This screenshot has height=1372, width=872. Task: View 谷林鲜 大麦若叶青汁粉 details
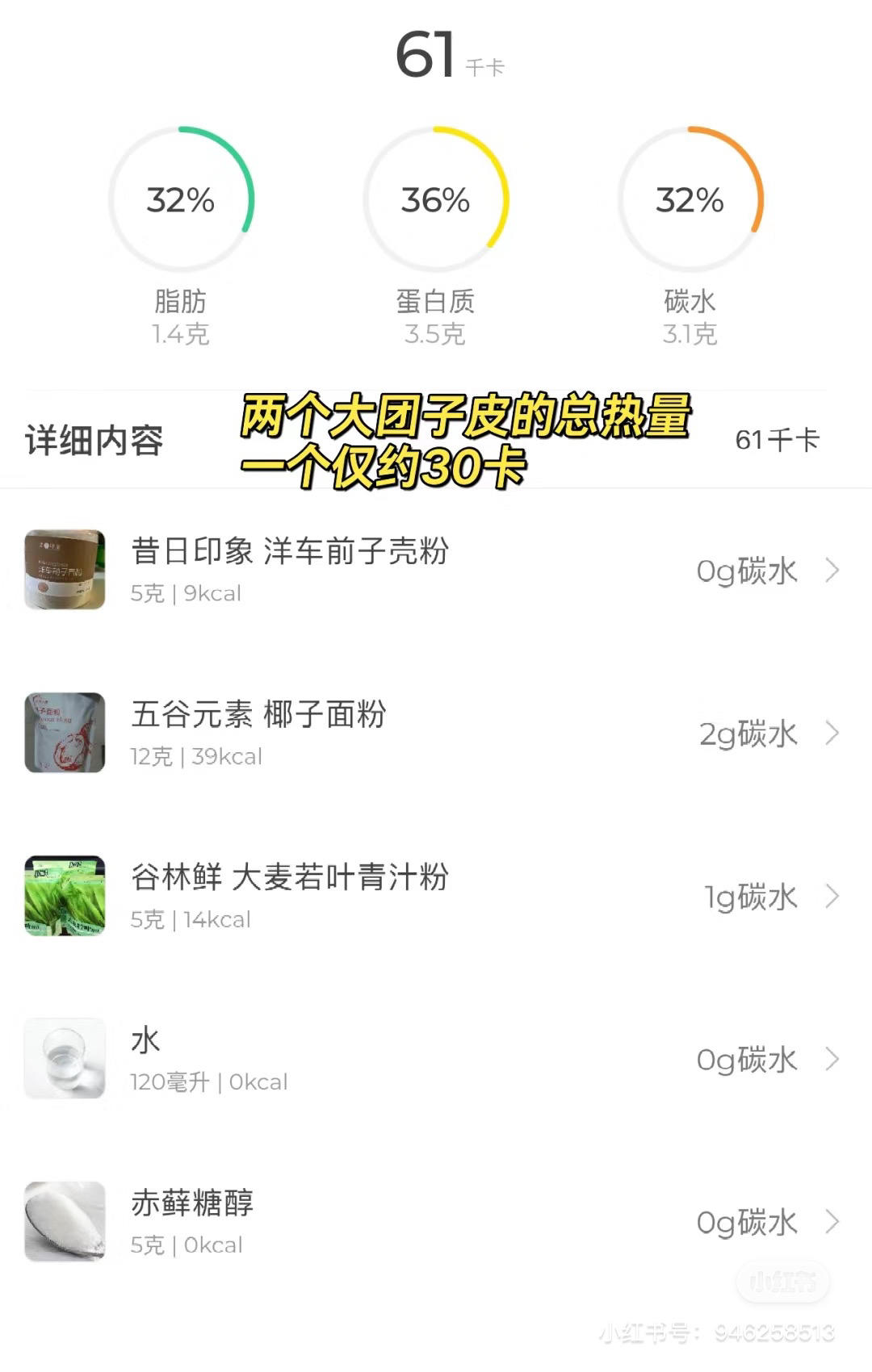(436, 896)
